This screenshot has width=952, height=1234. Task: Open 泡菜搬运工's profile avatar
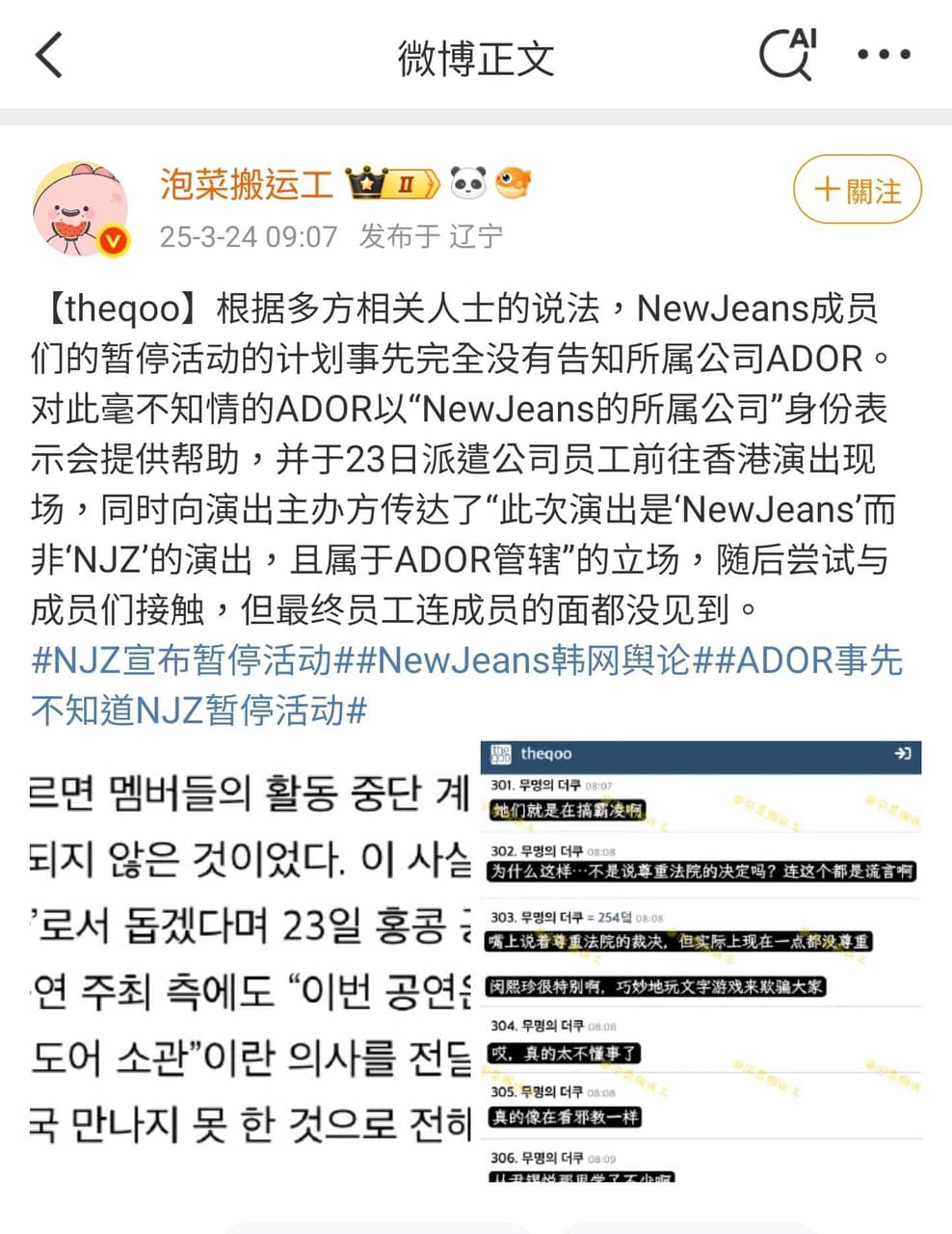[x=81, y=209]
